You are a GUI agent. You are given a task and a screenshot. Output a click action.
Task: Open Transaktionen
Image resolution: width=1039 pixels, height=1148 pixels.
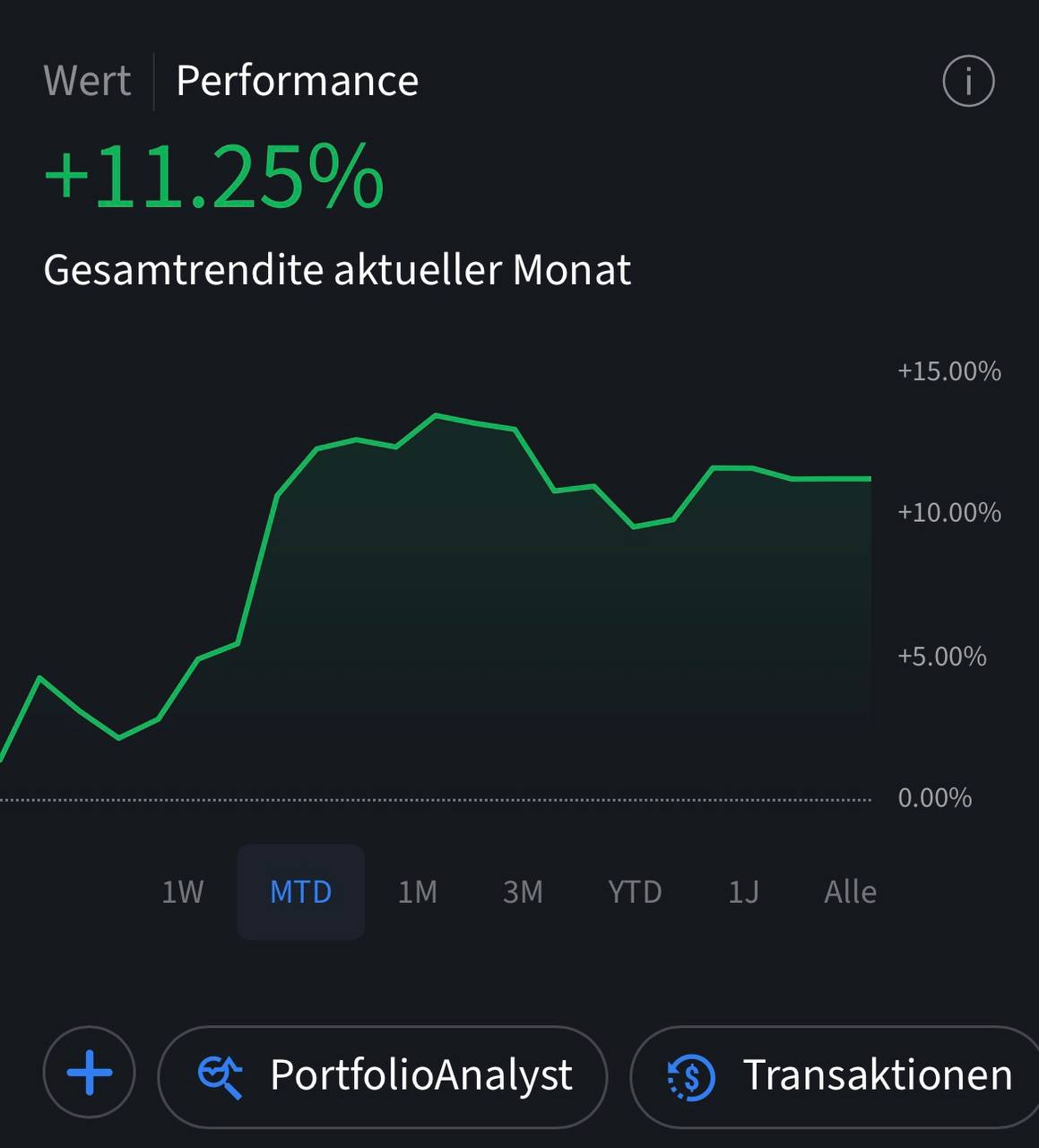coord(838,1075)
